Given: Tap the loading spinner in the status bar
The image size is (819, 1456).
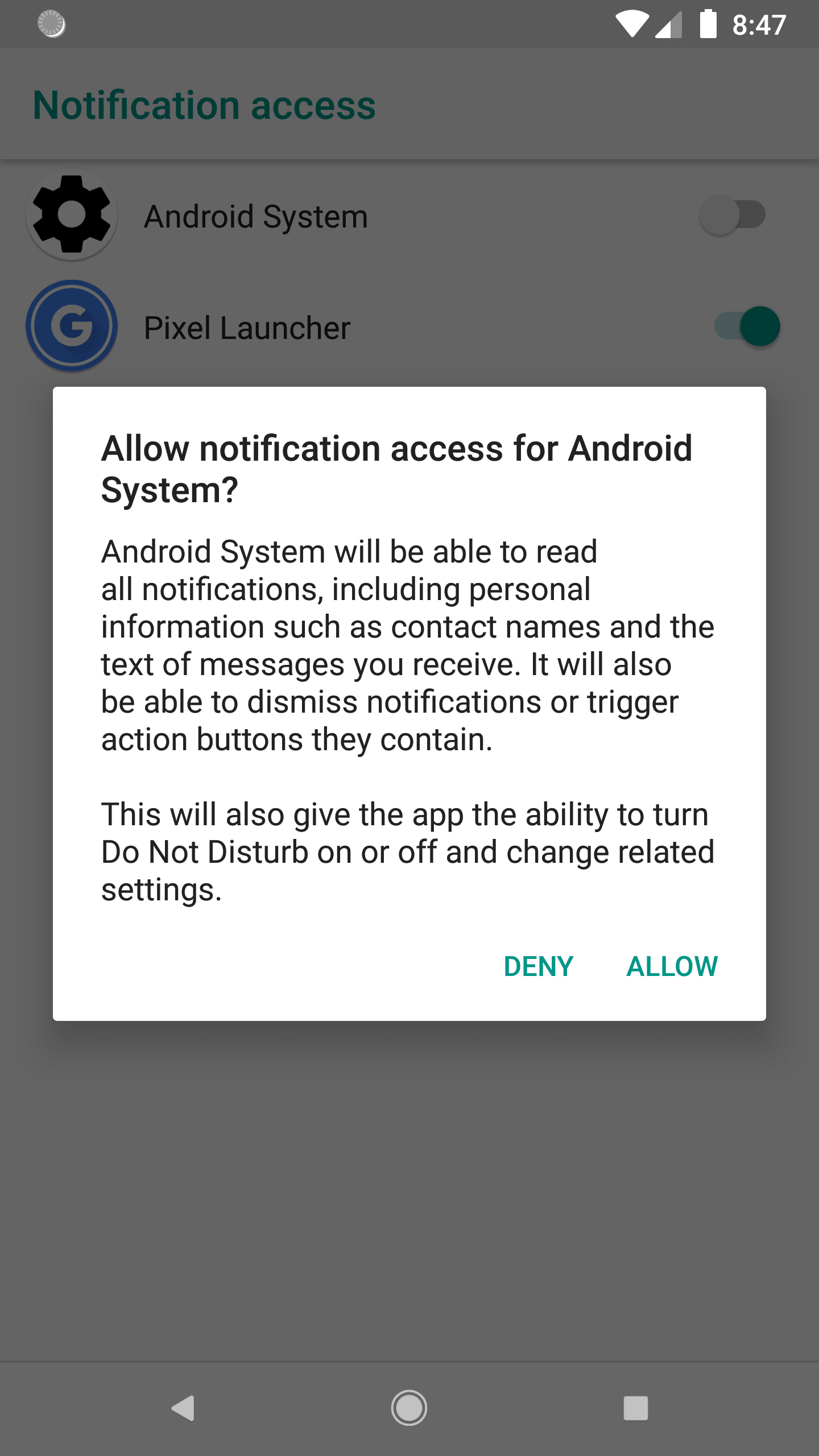Looking at the screenshot, I should point(52,24).
